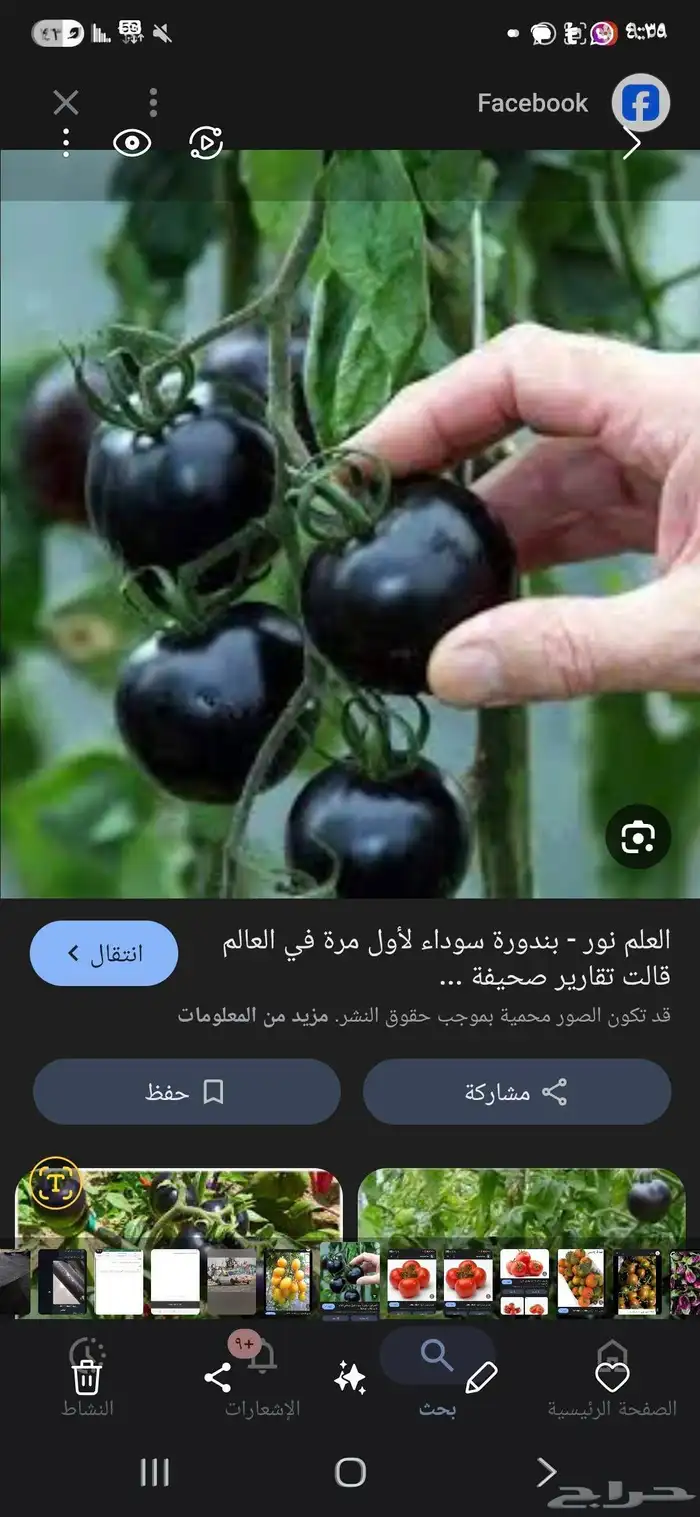Save the image with حفظ
The width and height of the screenshot is (700, 1517).
point(186,1092)
